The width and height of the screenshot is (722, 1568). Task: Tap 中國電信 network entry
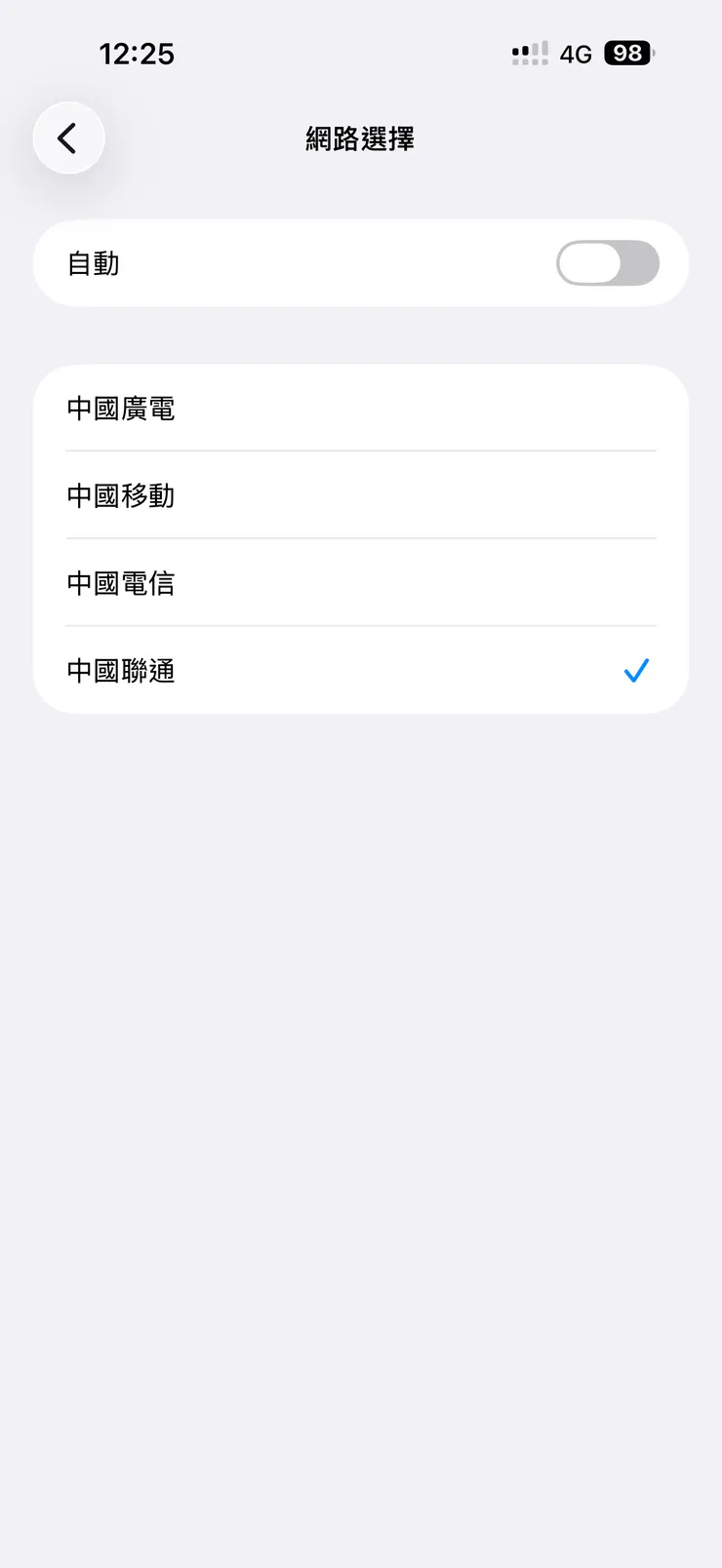pyautogui.click(x=121, y=583)
